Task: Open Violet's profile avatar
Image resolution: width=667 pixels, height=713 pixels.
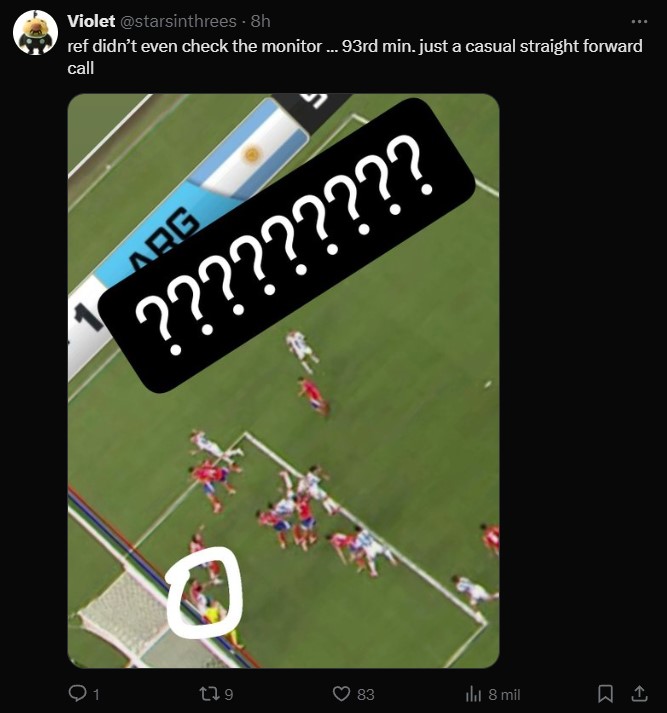Action: tap(35, 33)
